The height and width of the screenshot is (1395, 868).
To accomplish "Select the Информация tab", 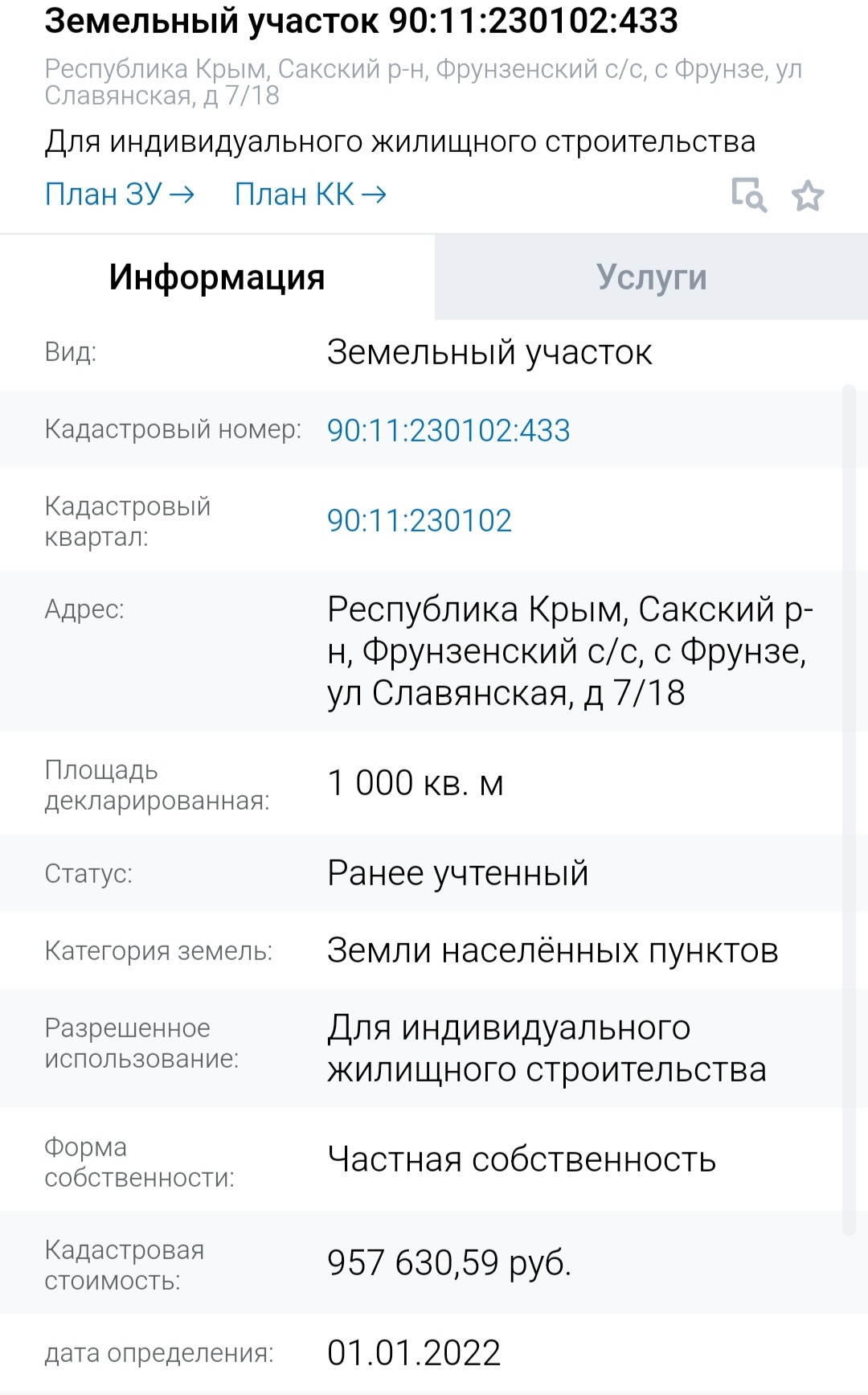I will point(217,277).
